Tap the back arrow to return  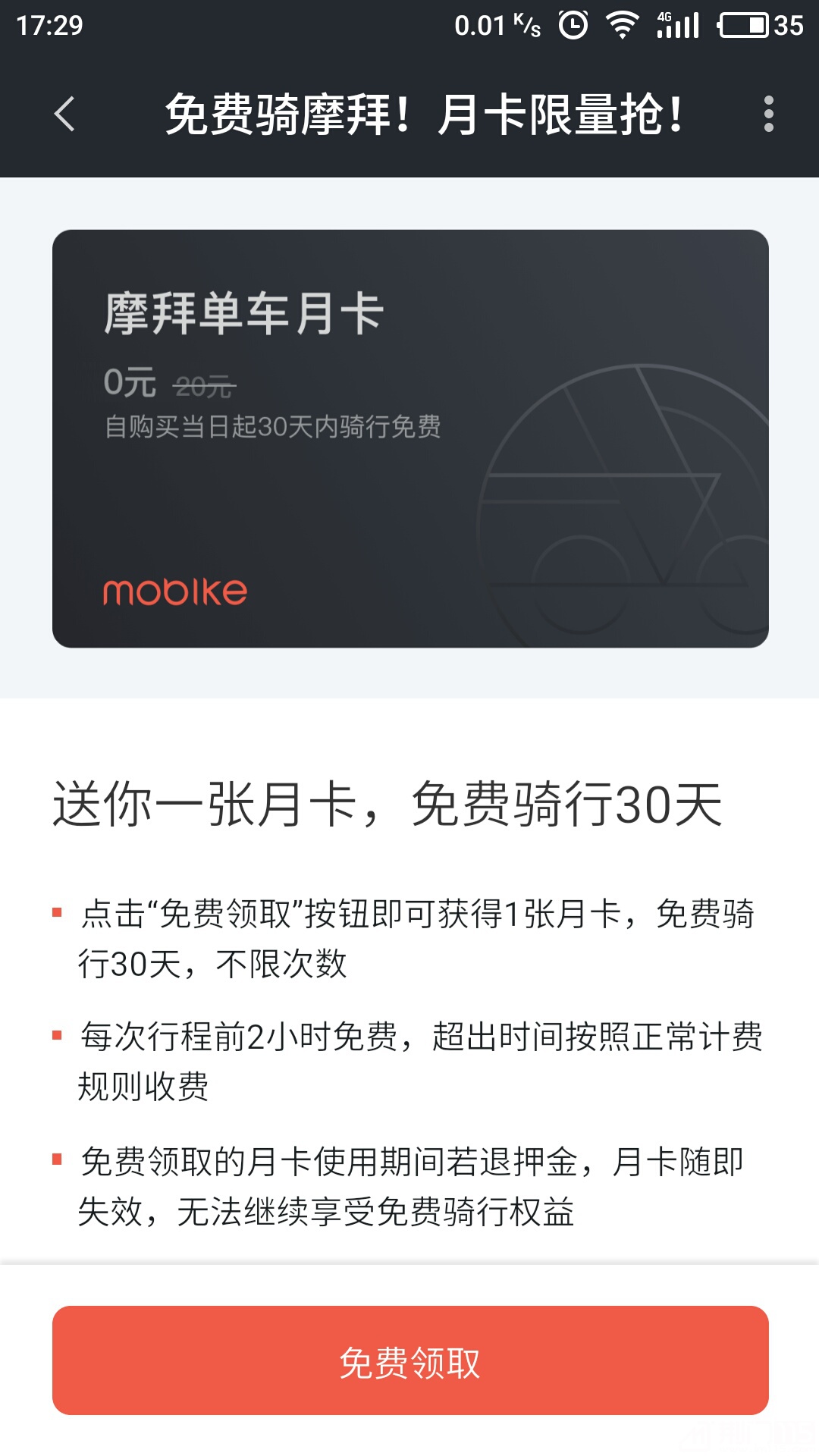click(x=67, y=115)
